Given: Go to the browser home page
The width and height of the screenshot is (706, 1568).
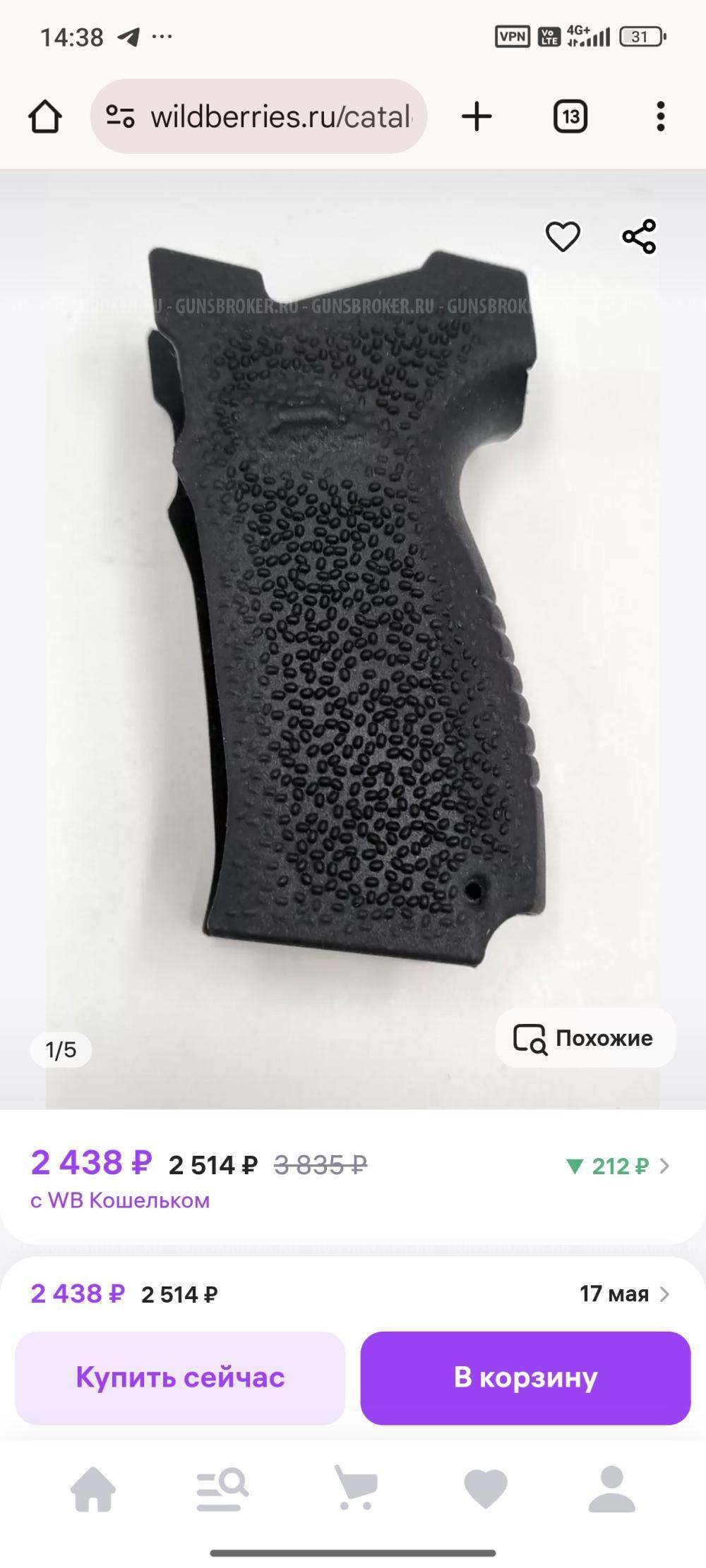Looking at the screenshot, I should tap(45, 116).
